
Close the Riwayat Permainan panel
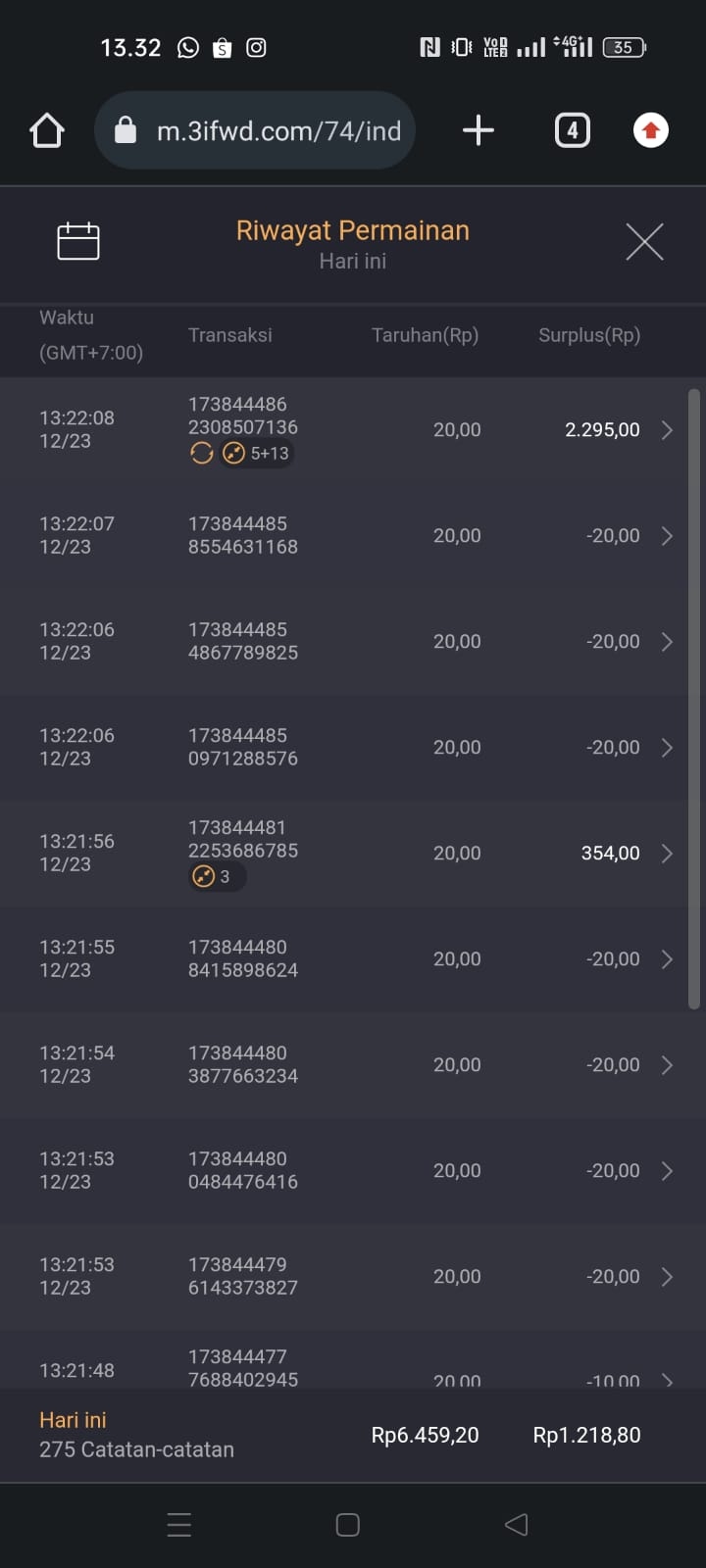point(644,241)
